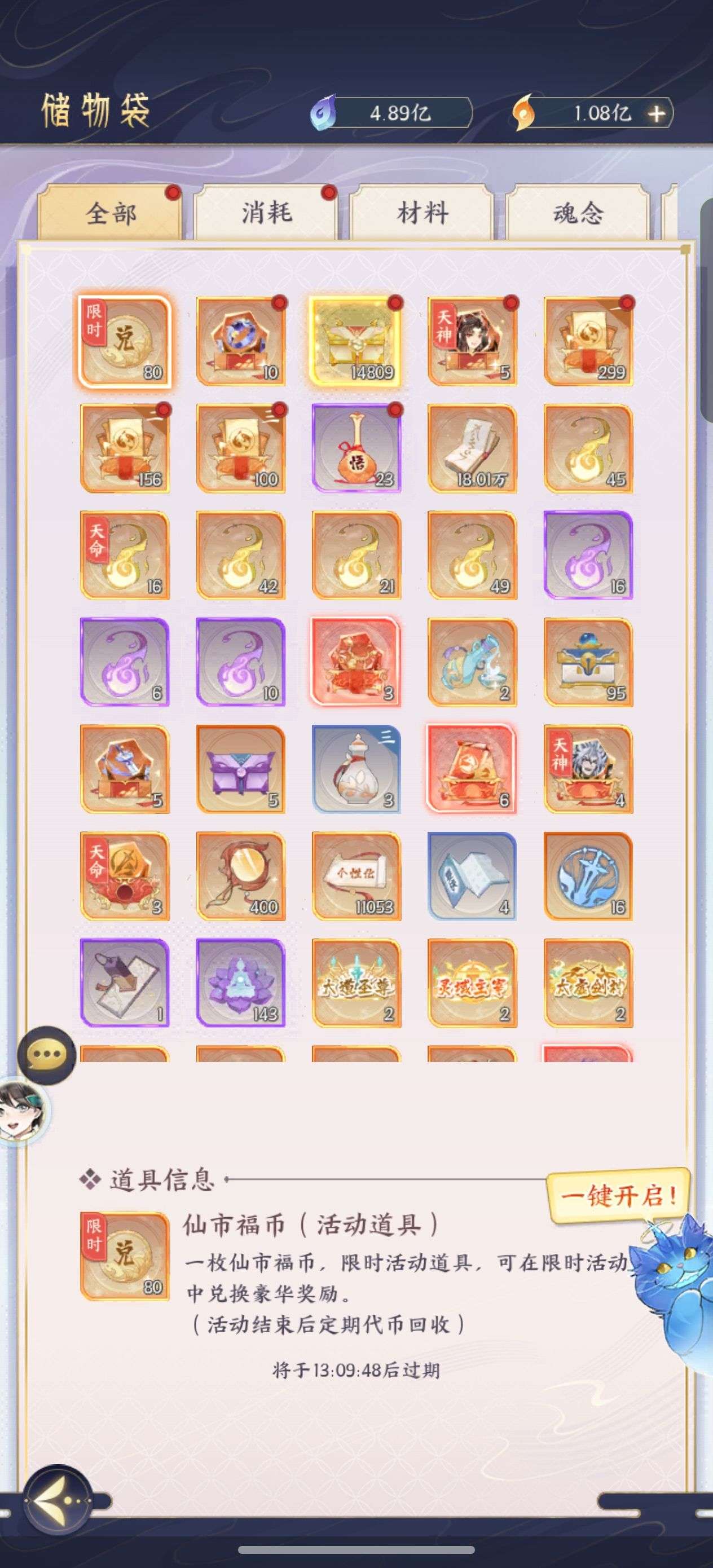Select the mirror item with count 400

tap(240, 877)
